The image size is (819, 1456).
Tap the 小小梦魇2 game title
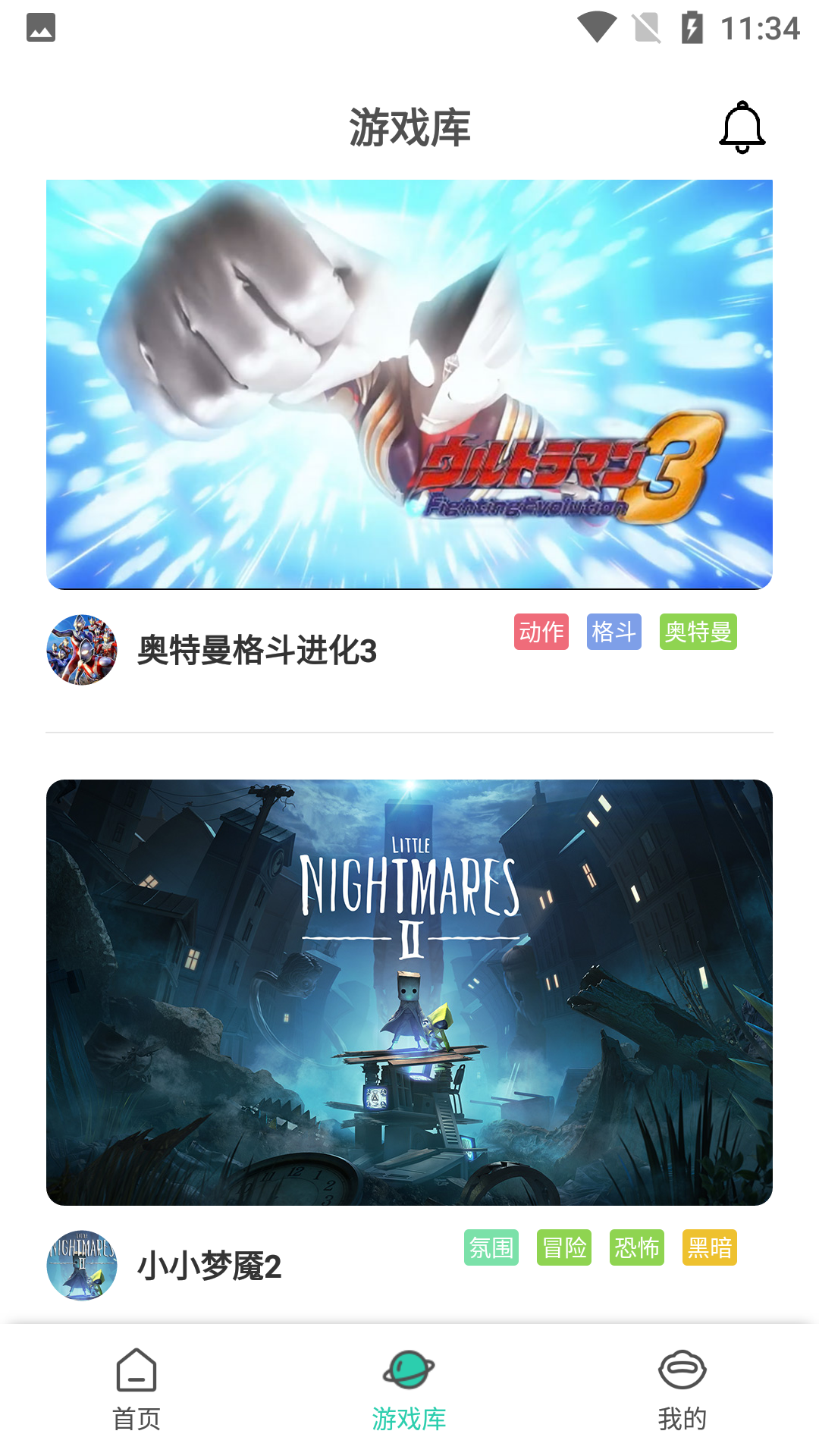(209, 1266)
